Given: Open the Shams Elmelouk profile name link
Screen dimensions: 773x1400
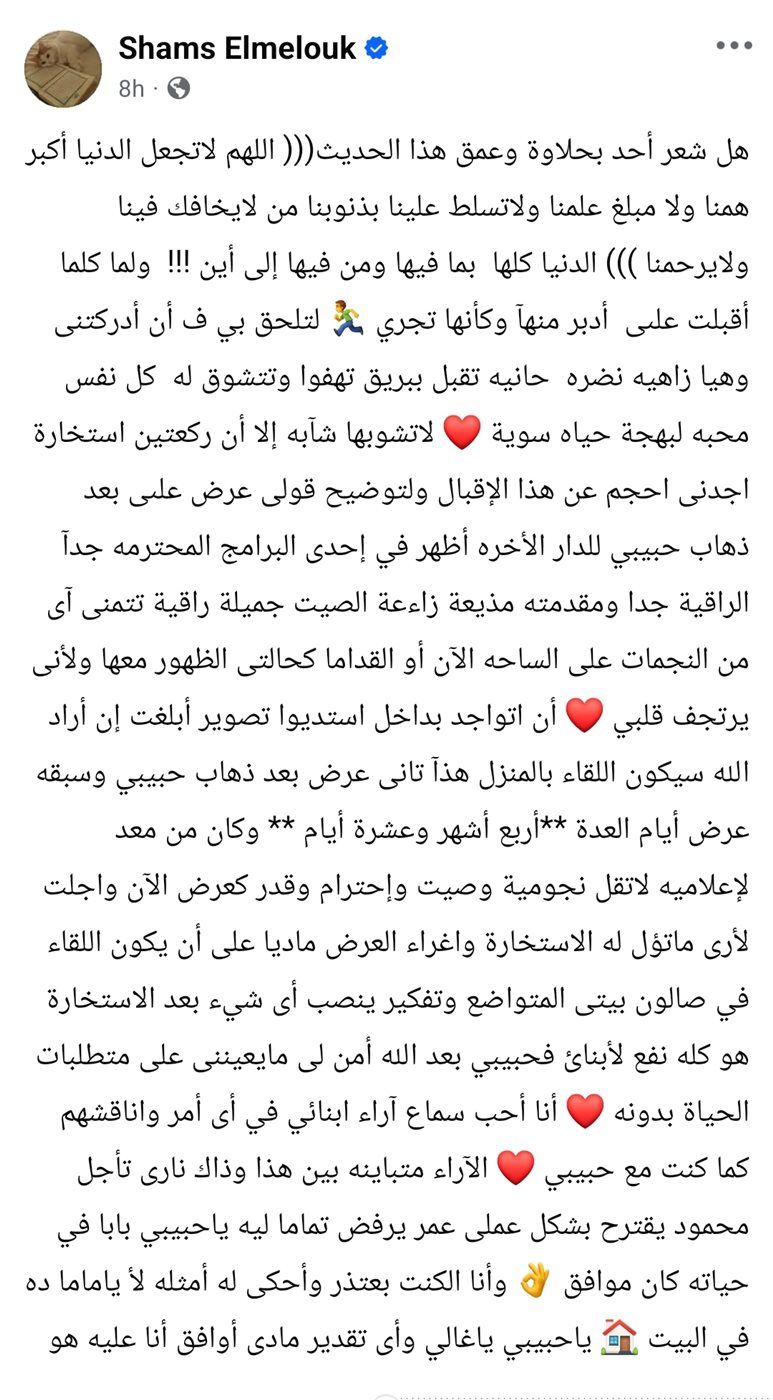Looking at the screenshot, I should pyautogui.click(x=237, y=47).
